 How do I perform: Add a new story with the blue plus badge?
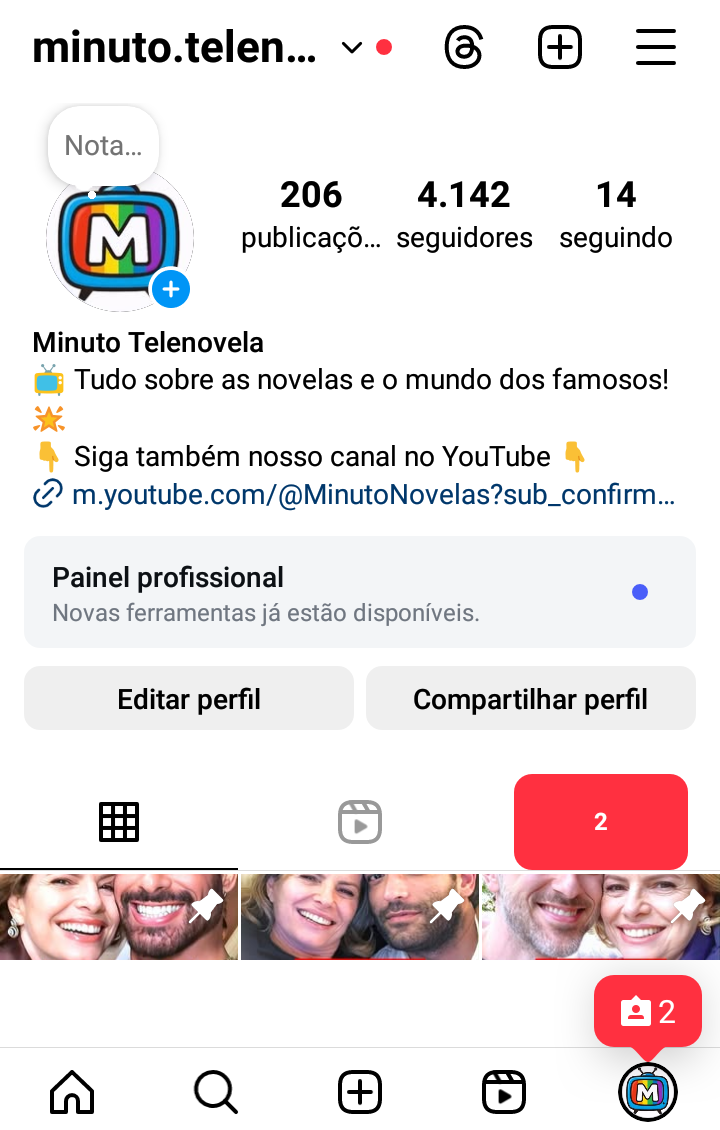pos(171,289)
